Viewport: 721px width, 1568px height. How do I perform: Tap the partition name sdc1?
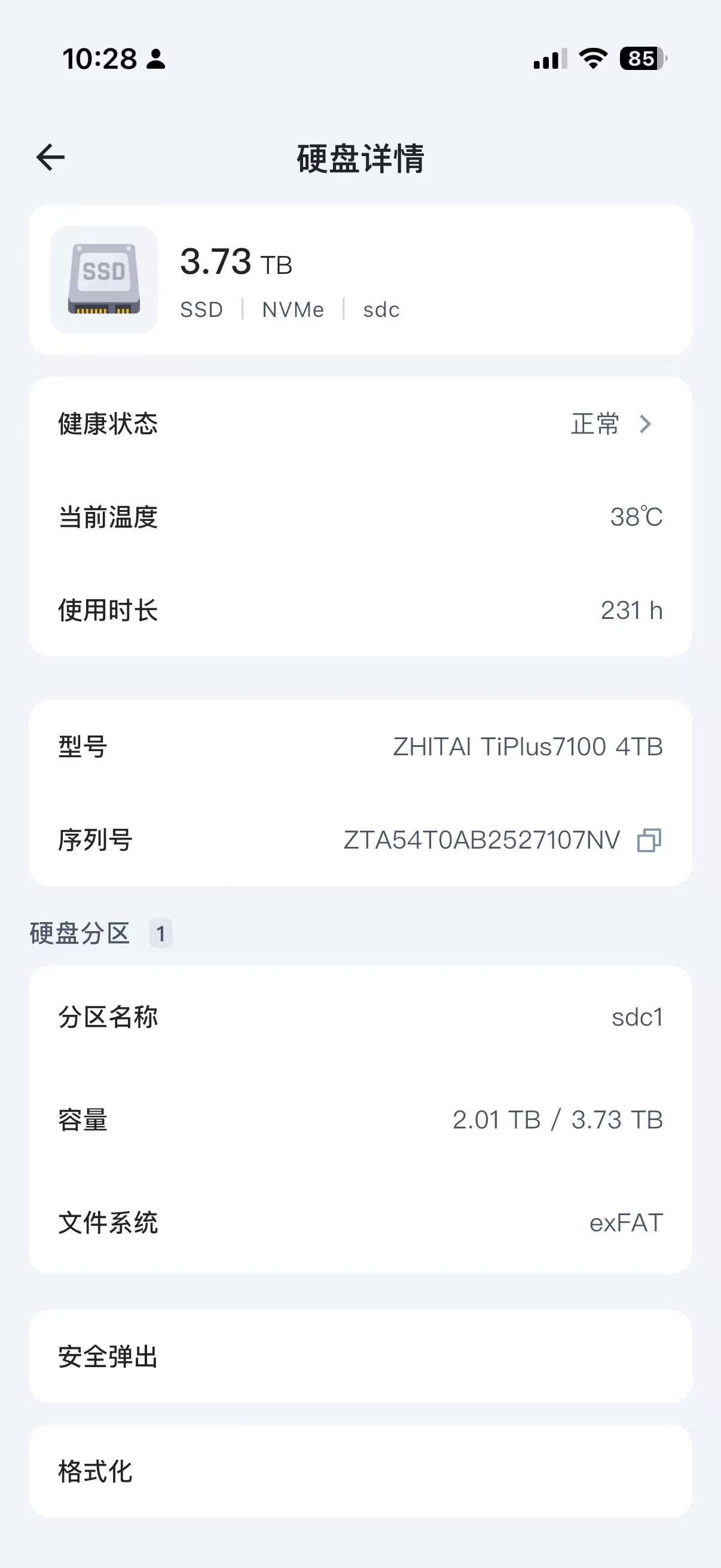click(x=639, y=1018)
